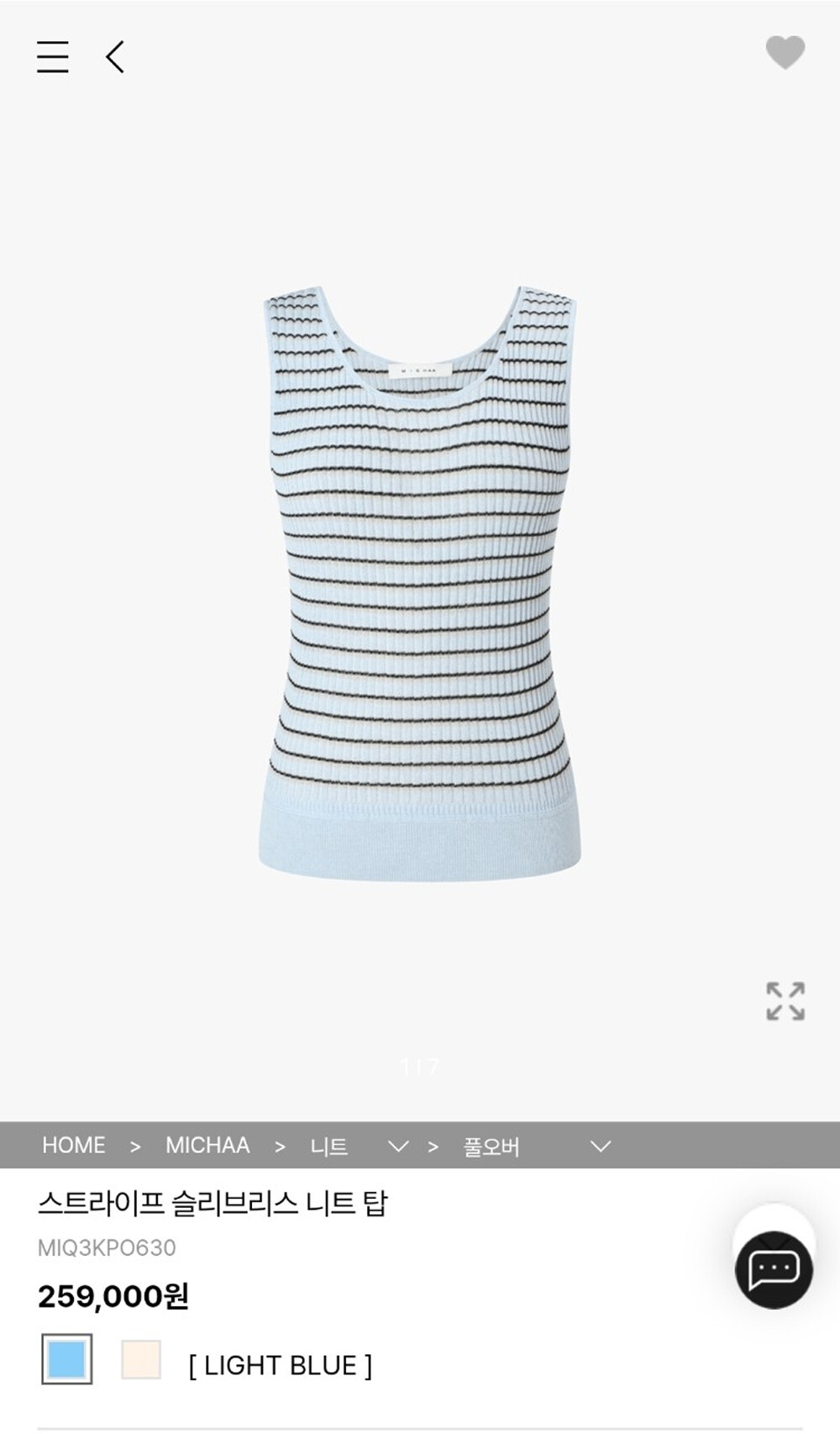Add this knit top to wishlist

[785, 53]
